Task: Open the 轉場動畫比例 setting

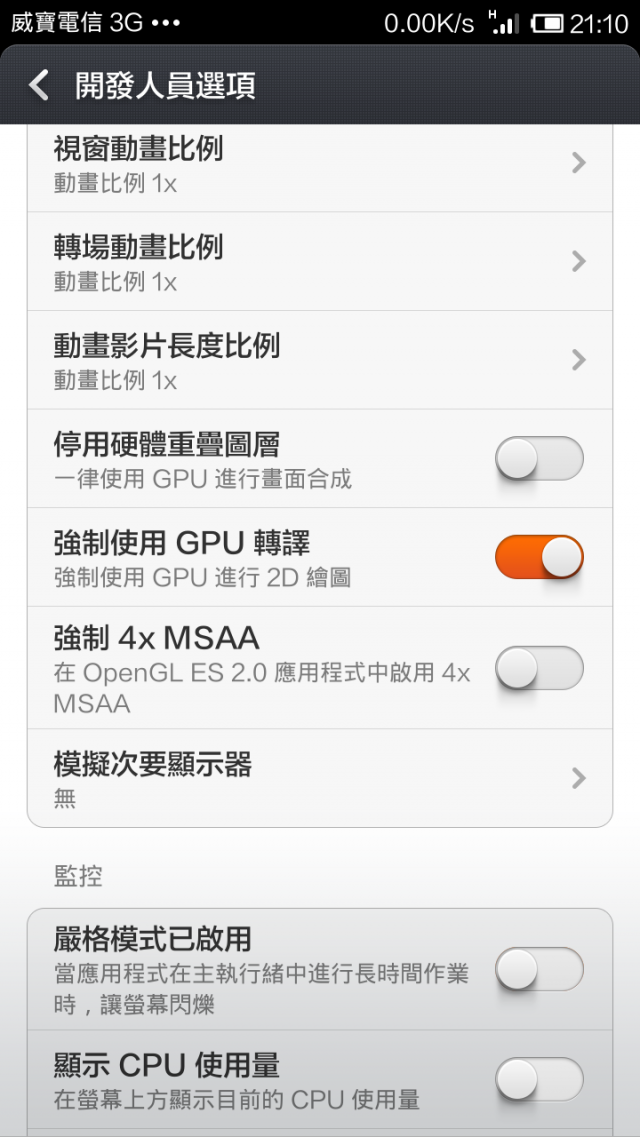Action: [x=320, y=261]
